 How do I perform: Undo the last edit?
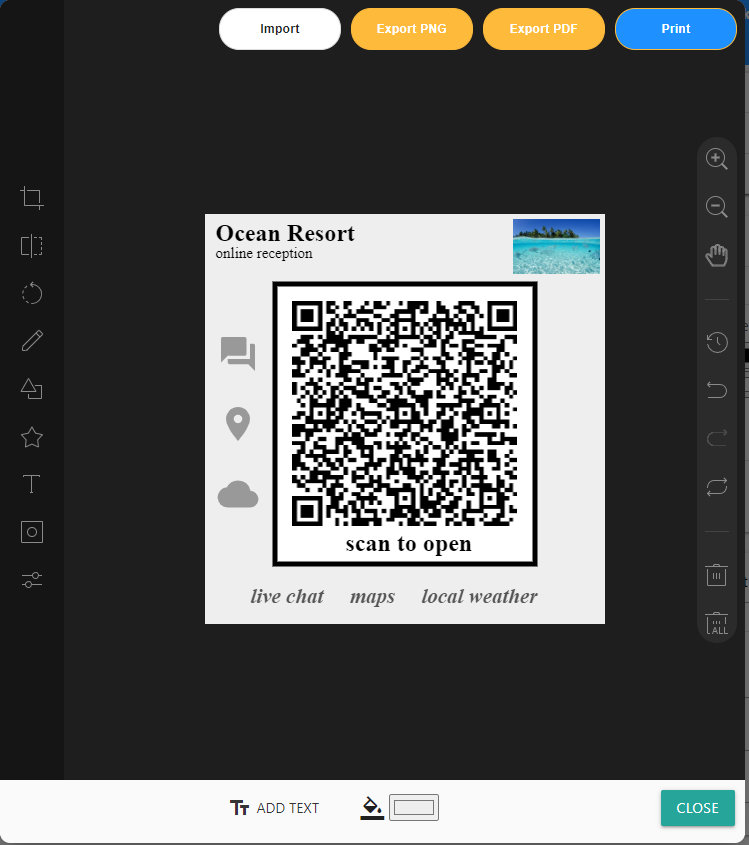[x=716, y=391]
